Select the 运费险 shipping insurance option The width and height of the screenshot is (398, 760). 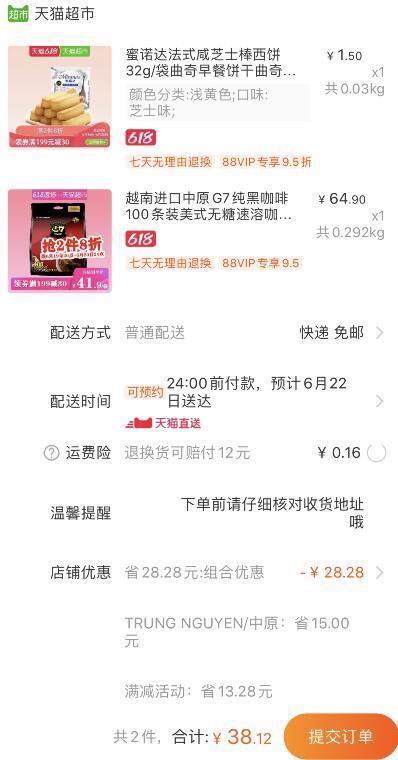(377, 453)
